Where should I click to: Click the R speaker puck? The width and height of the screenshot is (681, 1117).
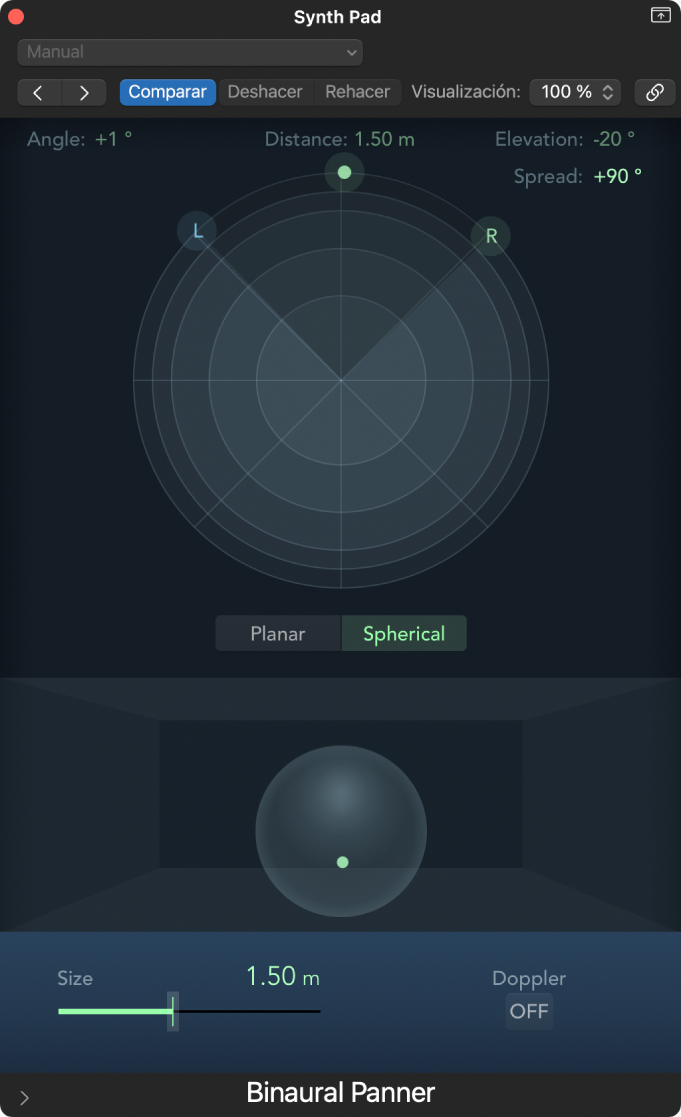click(491, 236)
